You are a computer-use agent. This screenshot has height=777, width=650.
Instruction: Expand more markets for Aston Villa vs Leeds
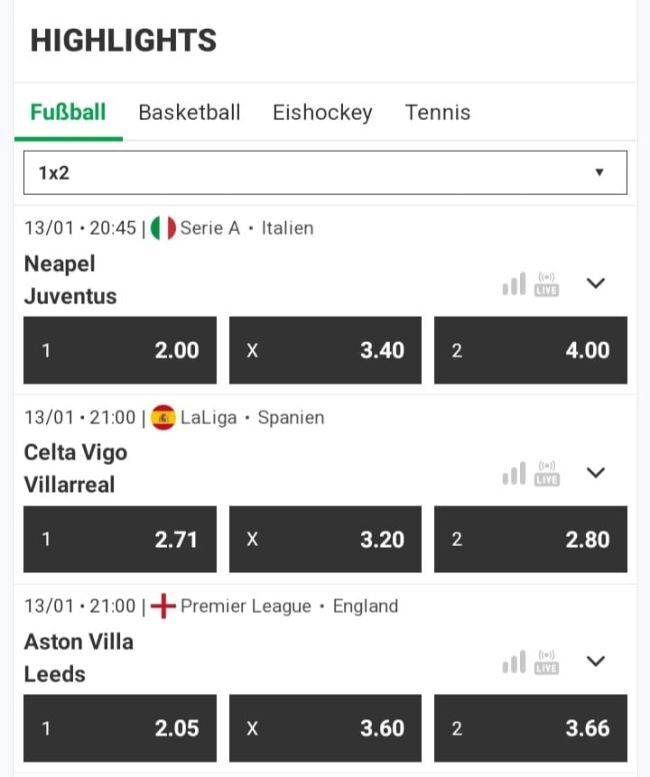tap(595, 661)
